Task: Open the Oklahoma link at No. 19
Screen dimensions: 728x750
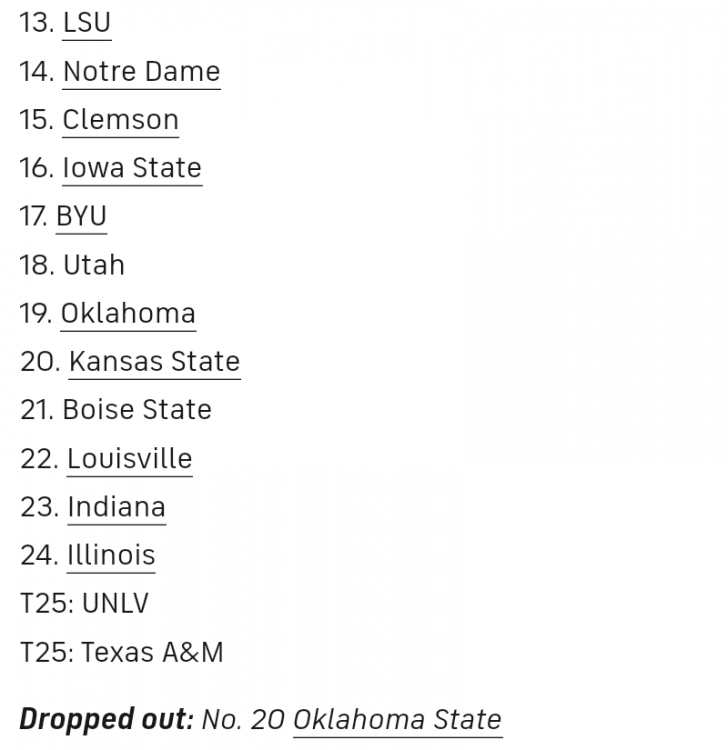Action: pos(128,313)
